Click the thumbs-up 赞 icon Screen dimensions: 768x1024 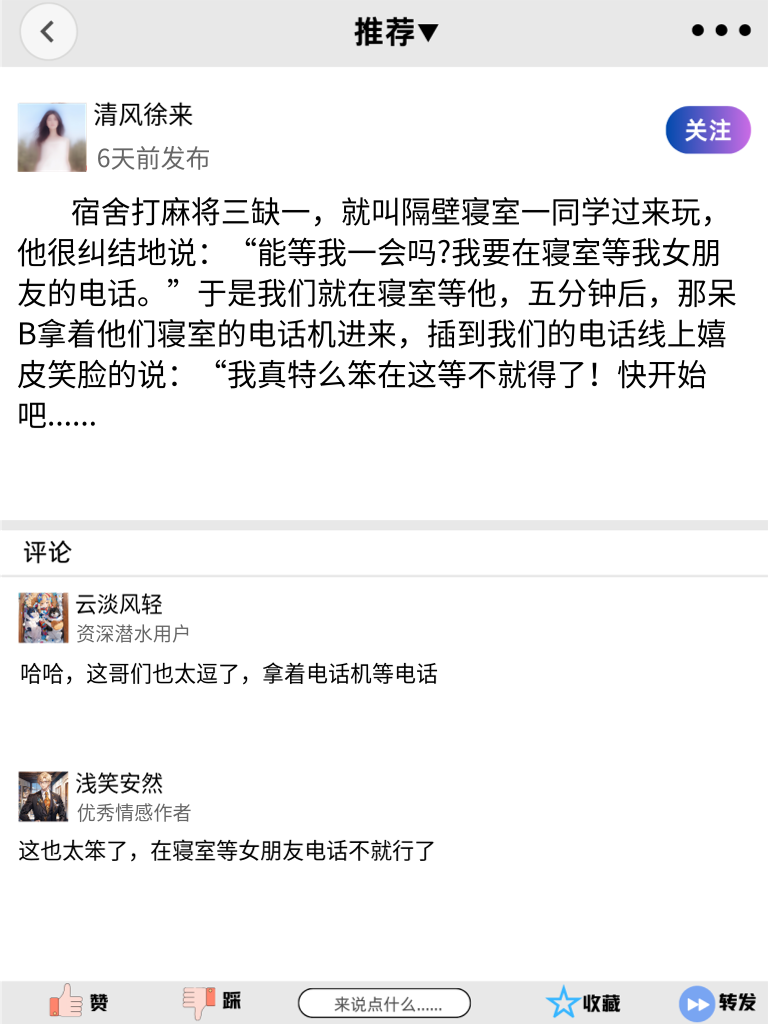64,1001
